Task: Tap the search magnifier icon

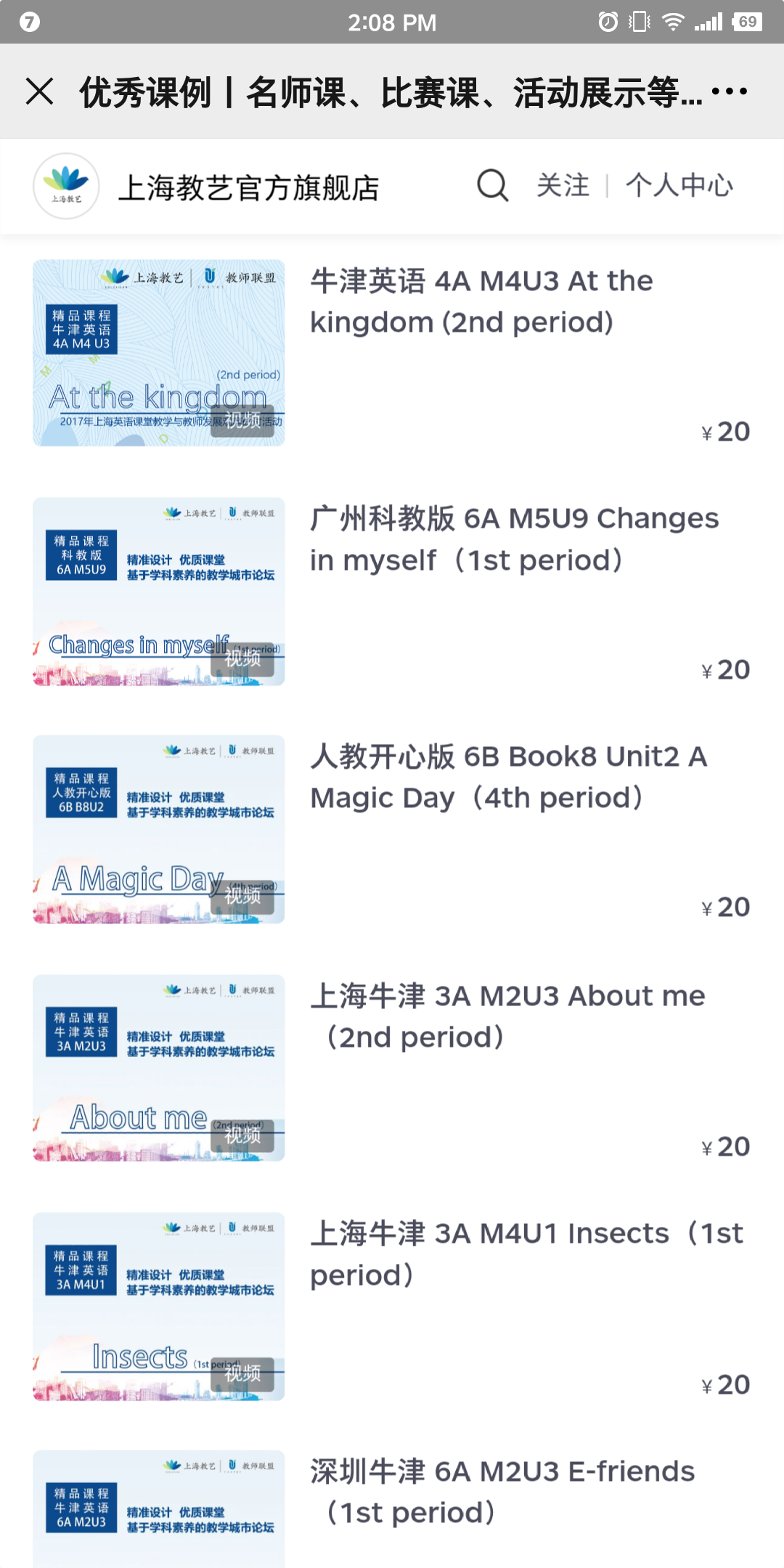Action: click(x=492, y=186)
